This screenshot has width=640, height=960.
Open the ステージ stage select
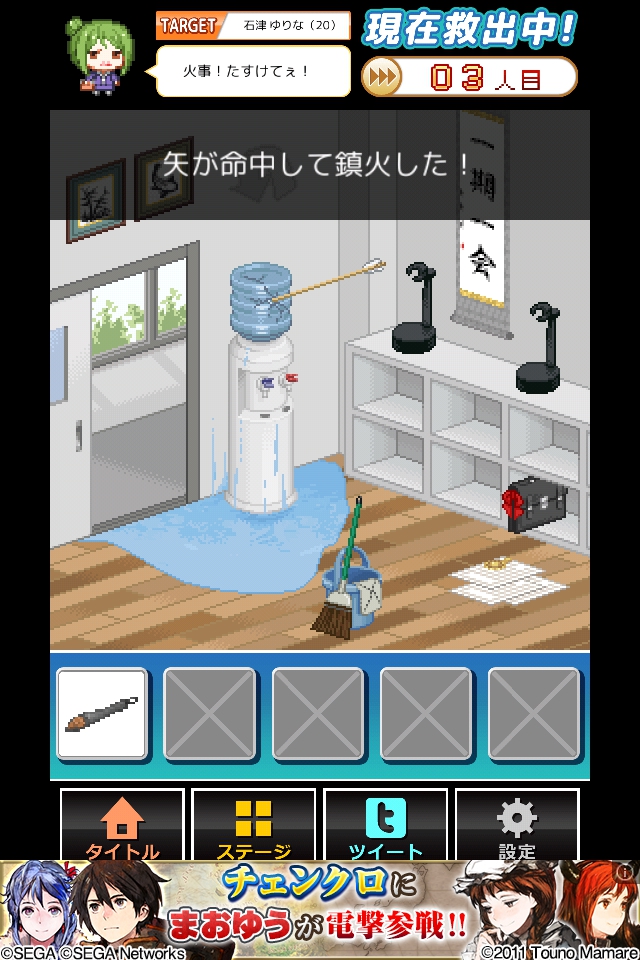coord(253,827)
